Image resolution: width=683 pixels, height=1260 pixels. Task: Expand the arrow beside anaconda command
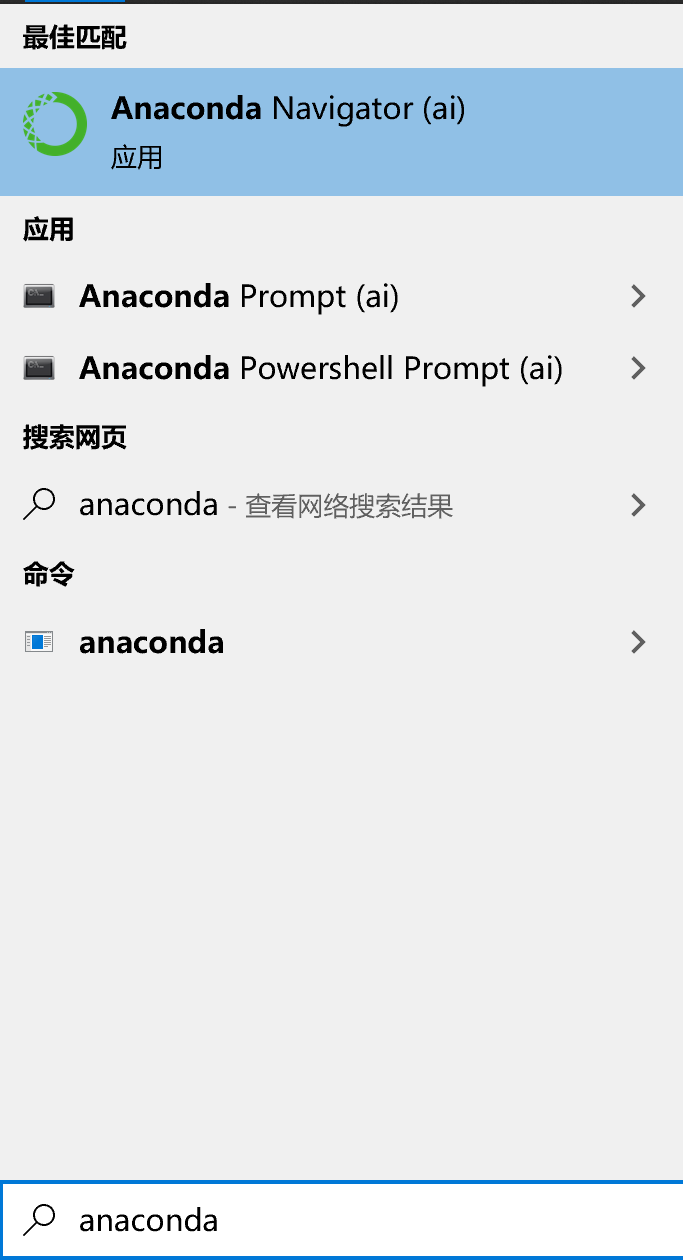pos(638,642)
